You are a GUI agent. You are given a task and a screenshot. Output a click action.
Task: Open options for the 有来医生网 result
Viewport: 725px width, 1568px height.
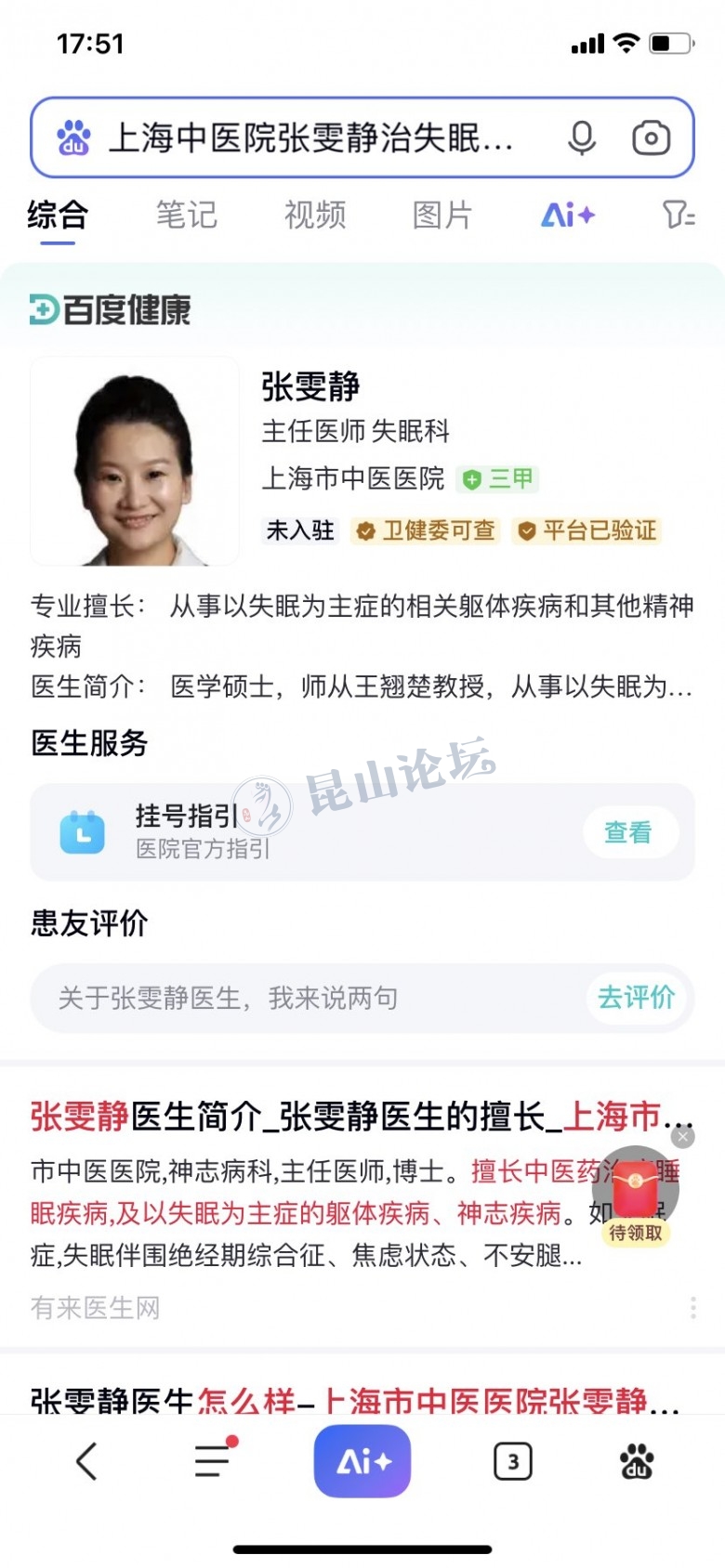point(693,1308)
